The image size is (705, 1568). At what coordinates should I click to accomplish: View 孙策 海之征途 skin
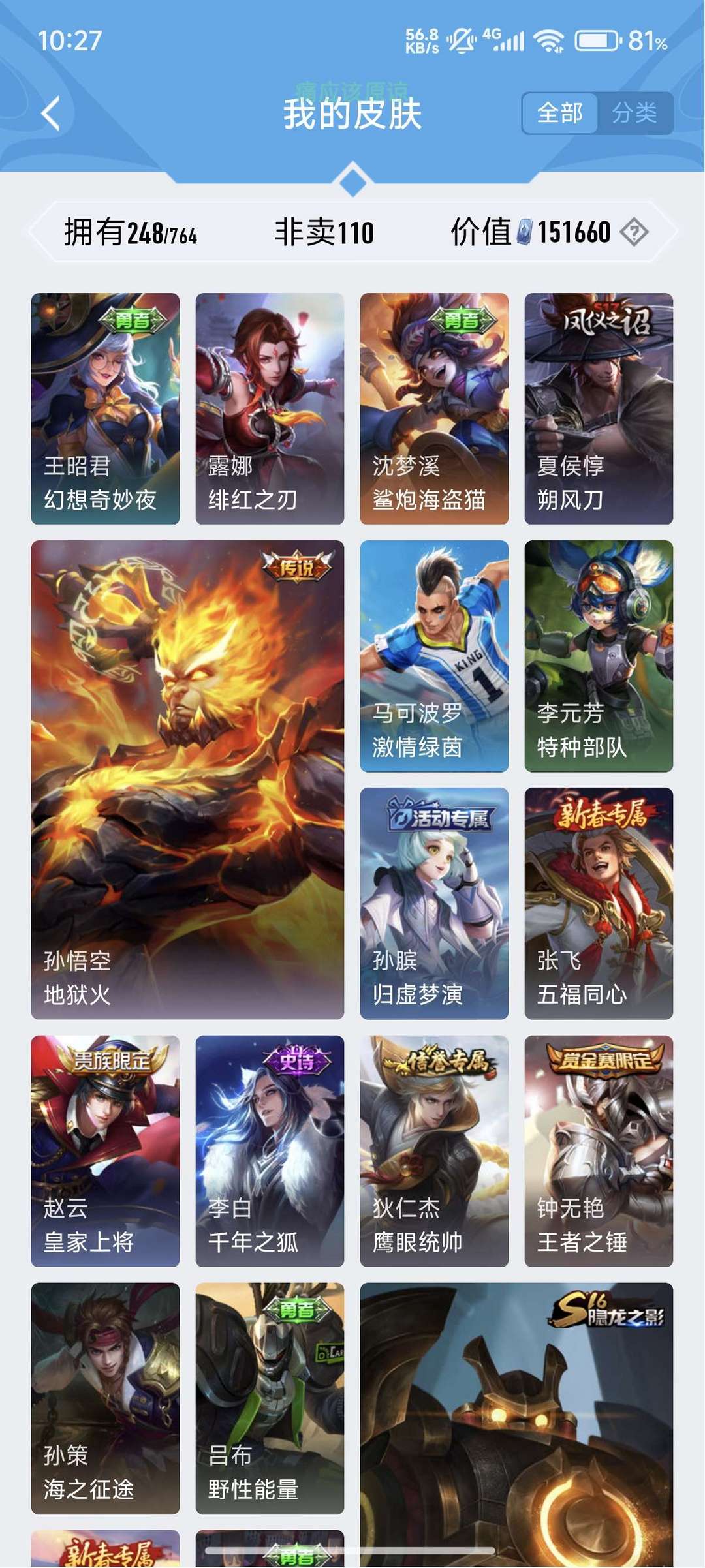tap(105, 1398)
